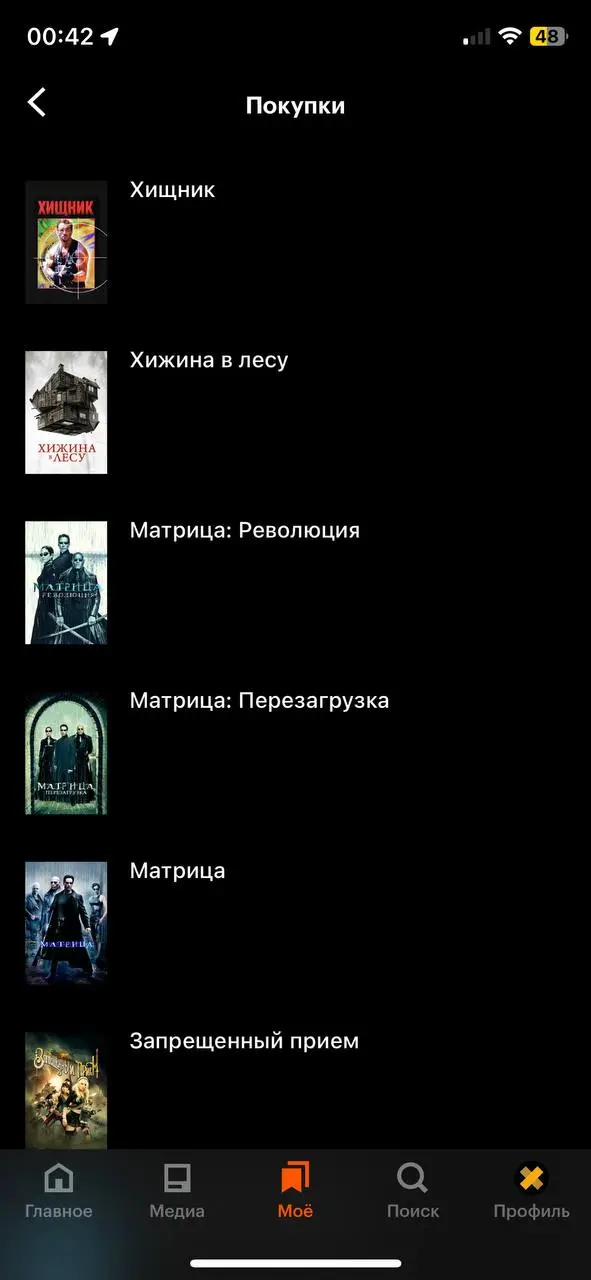Open the Поиск tab

[x=413, y=1192]
